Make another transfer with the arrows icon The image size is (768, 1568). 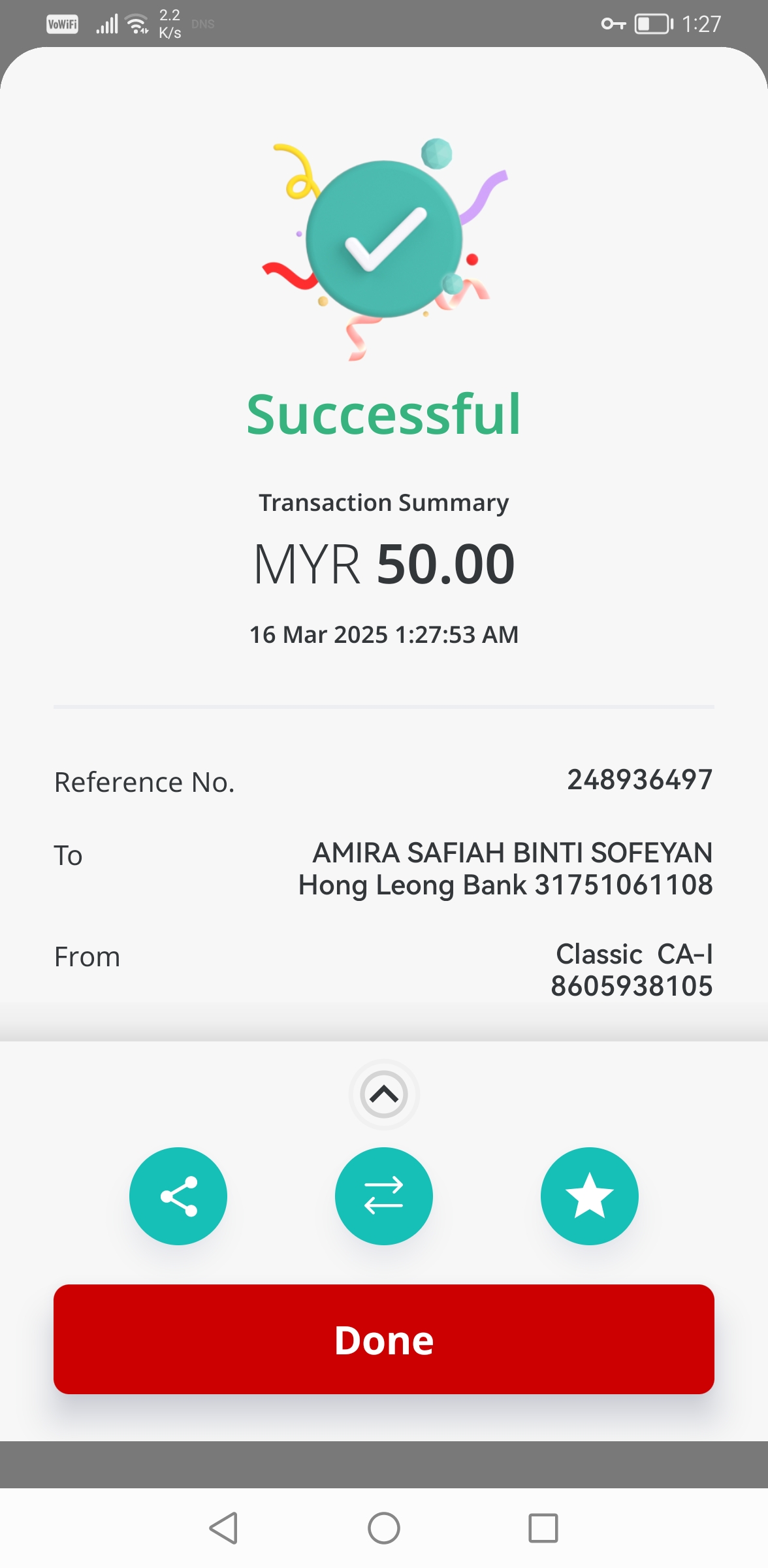pos(384,1196)
